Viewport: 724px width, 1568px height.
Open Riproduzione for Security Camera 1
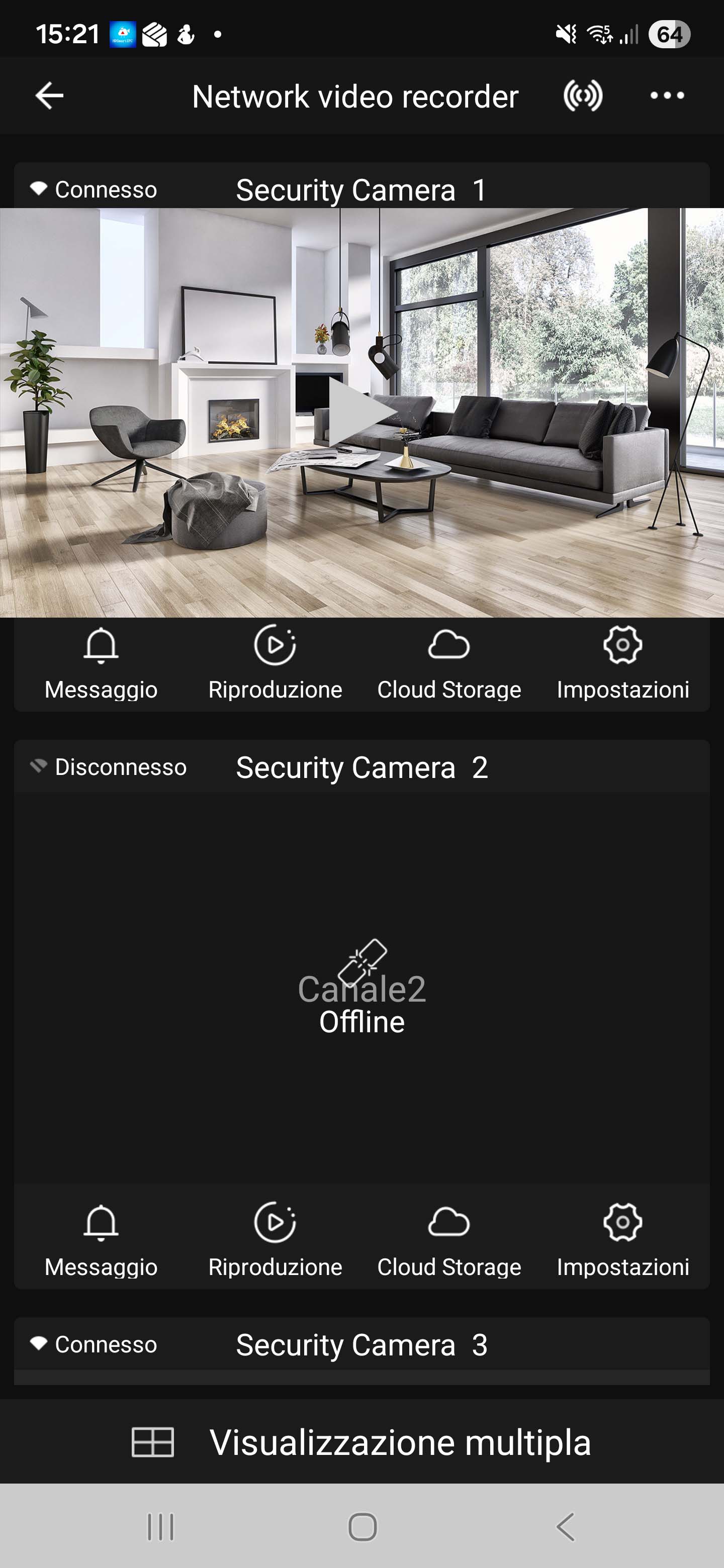point(275,663)
